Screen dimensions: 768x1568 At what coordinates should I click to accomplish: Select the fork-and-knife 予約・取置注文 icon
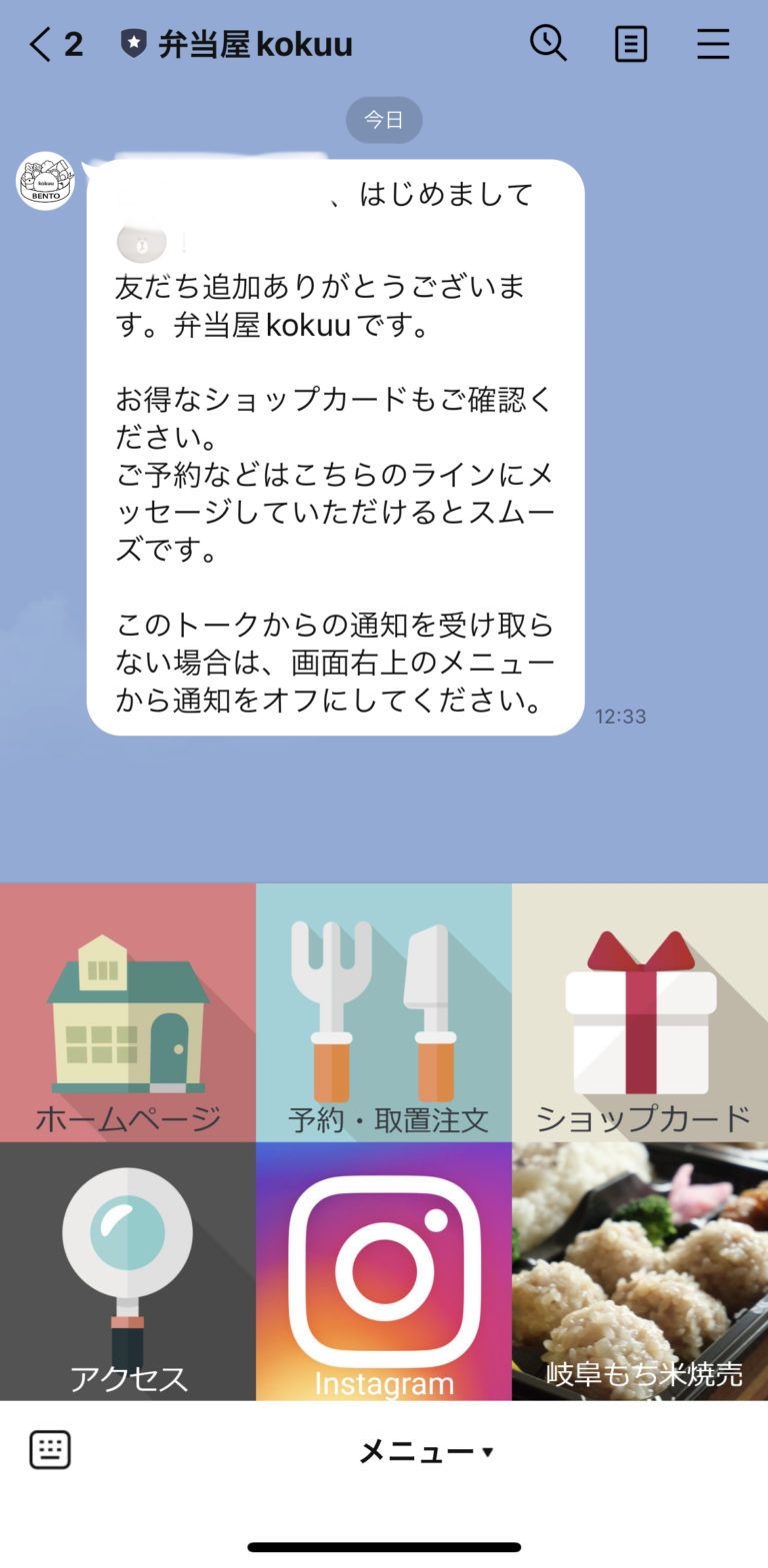tap(383, 1009)
